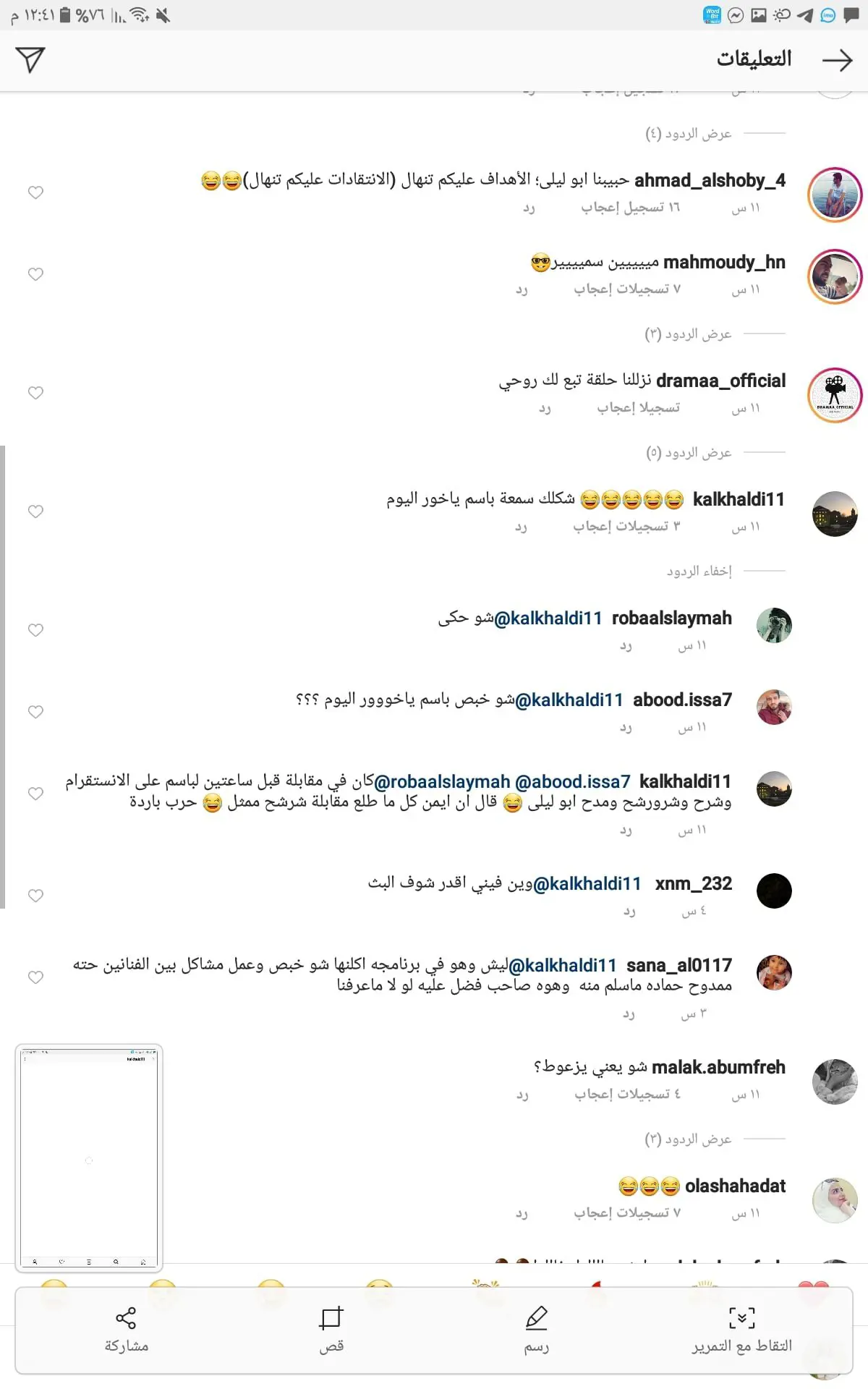Image resolution: width=868 pixels, height=1389 pixels.
Task: Reply to abood.issa7's comment
Action: coord(626,728)
